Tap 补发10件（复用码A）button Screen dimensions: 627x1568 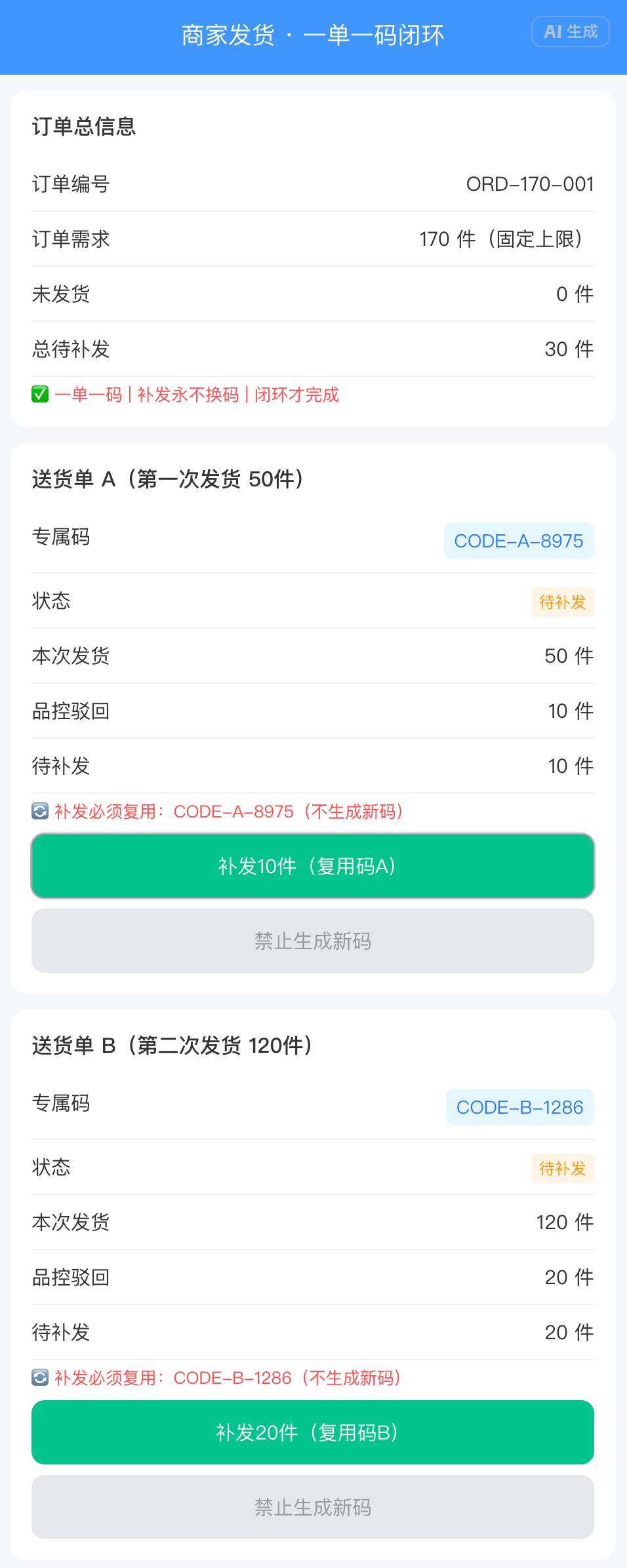(x=313, y=866)
